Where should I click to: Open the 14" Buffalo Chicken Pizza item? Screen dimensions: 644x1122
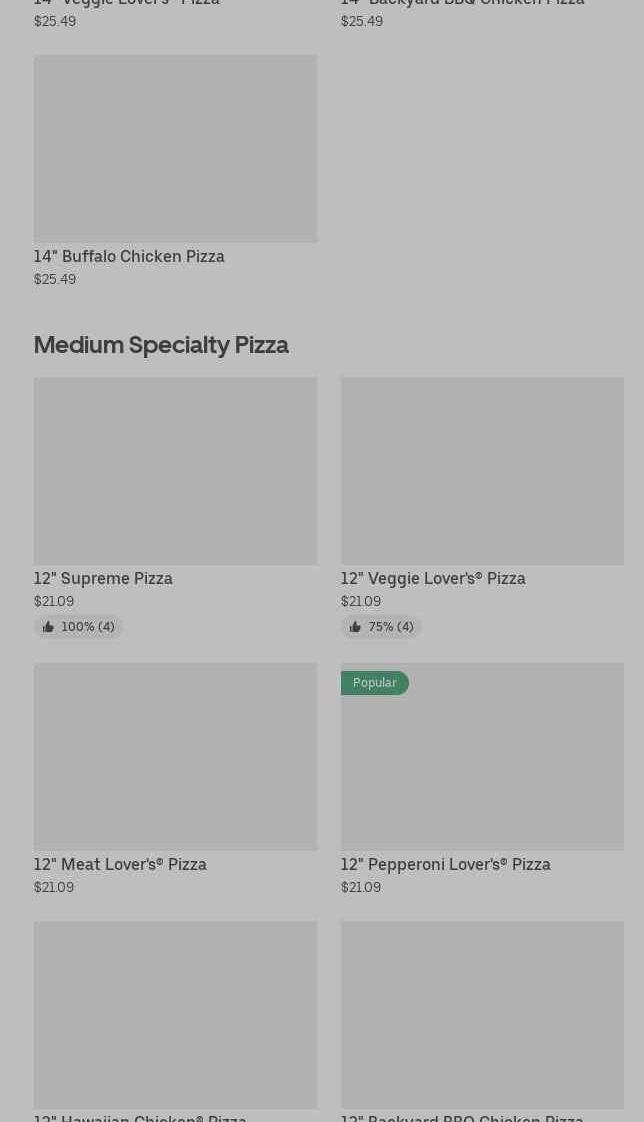pos(175,171)
